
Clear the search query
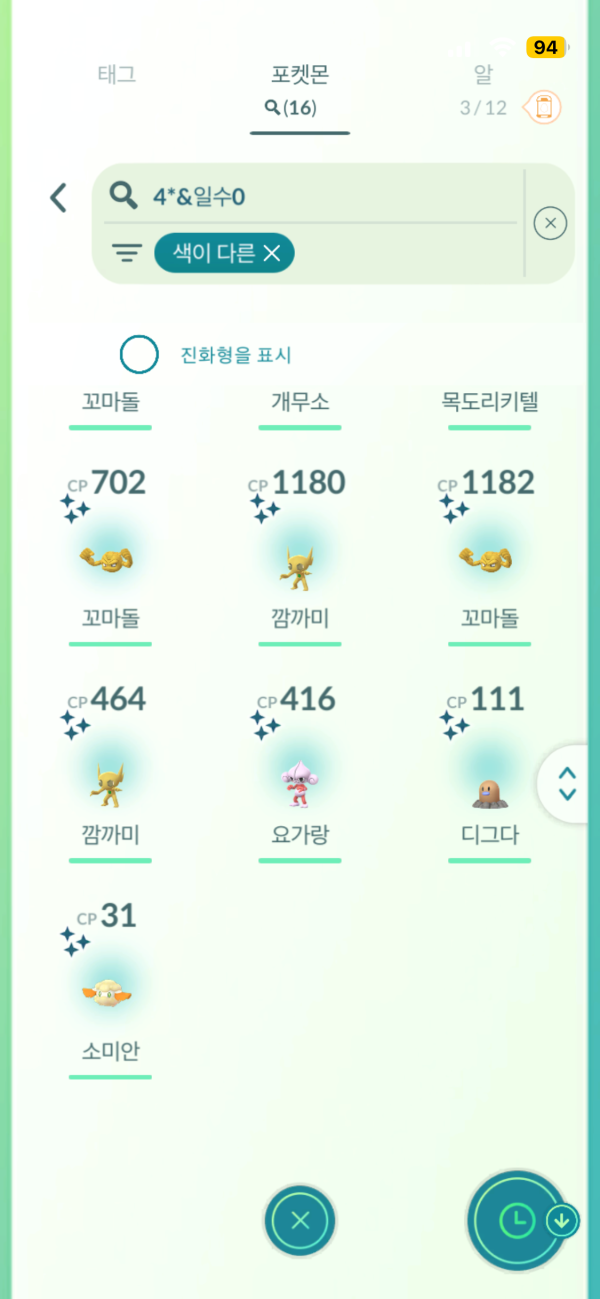pos(549,223)
